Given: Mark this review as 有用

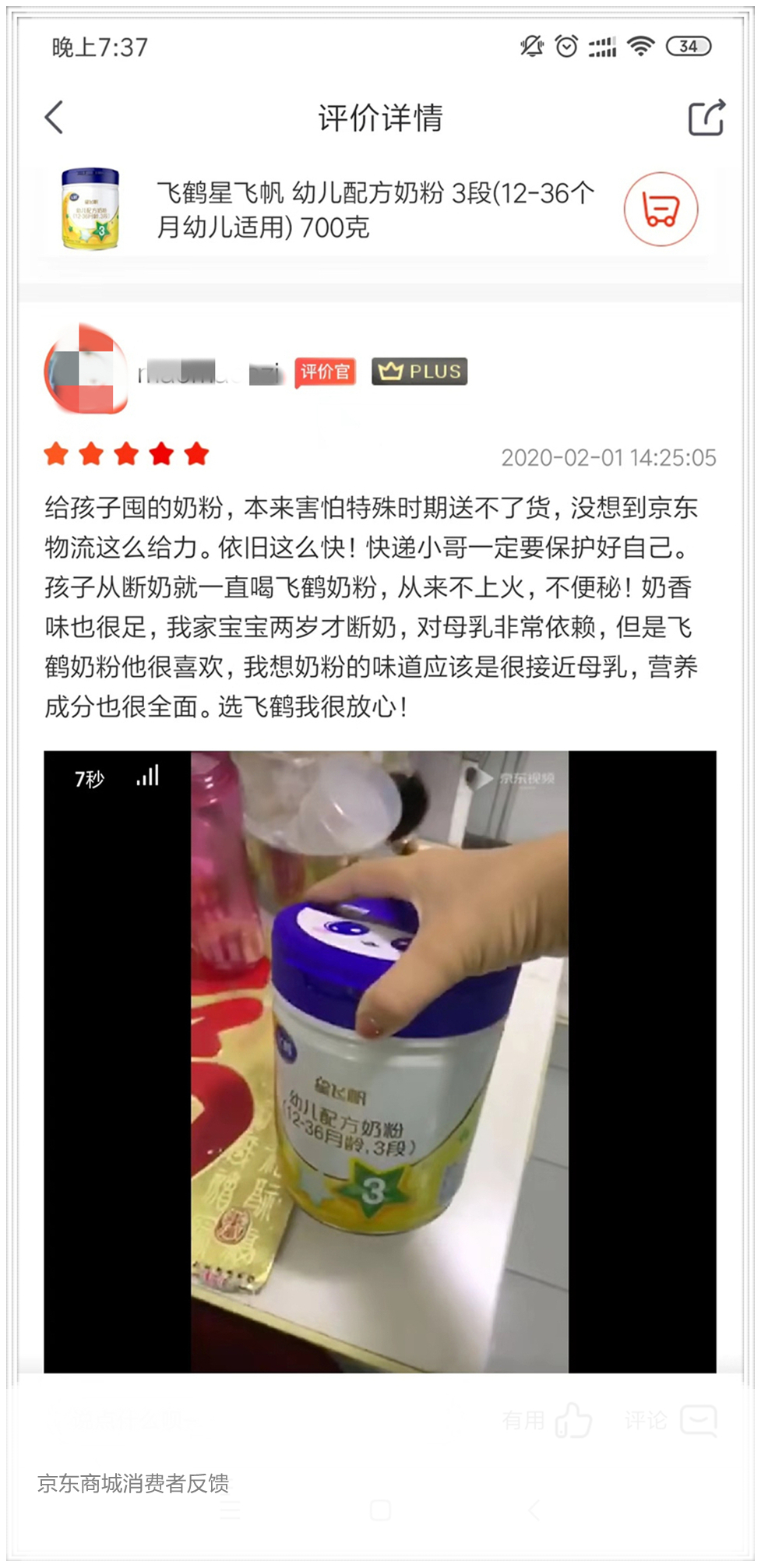Looking at the screenshot, I should (x=573, y=1420).
